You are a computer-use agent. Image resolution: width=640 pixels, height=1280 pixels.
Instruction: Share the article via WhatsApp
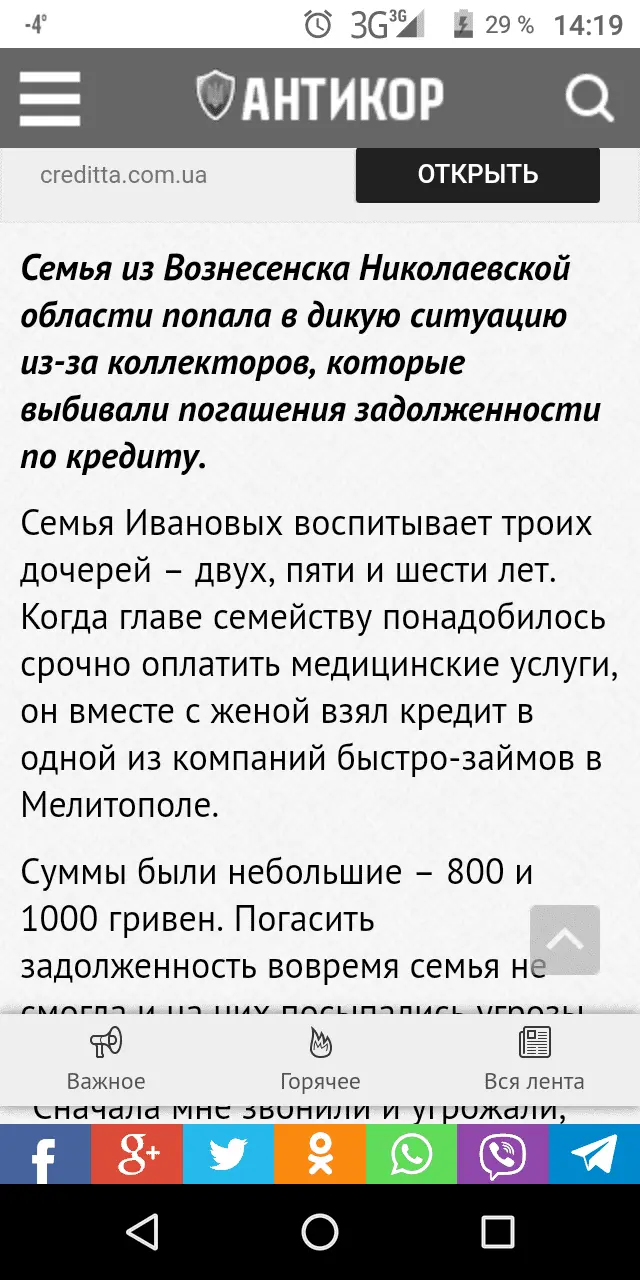411,1154
